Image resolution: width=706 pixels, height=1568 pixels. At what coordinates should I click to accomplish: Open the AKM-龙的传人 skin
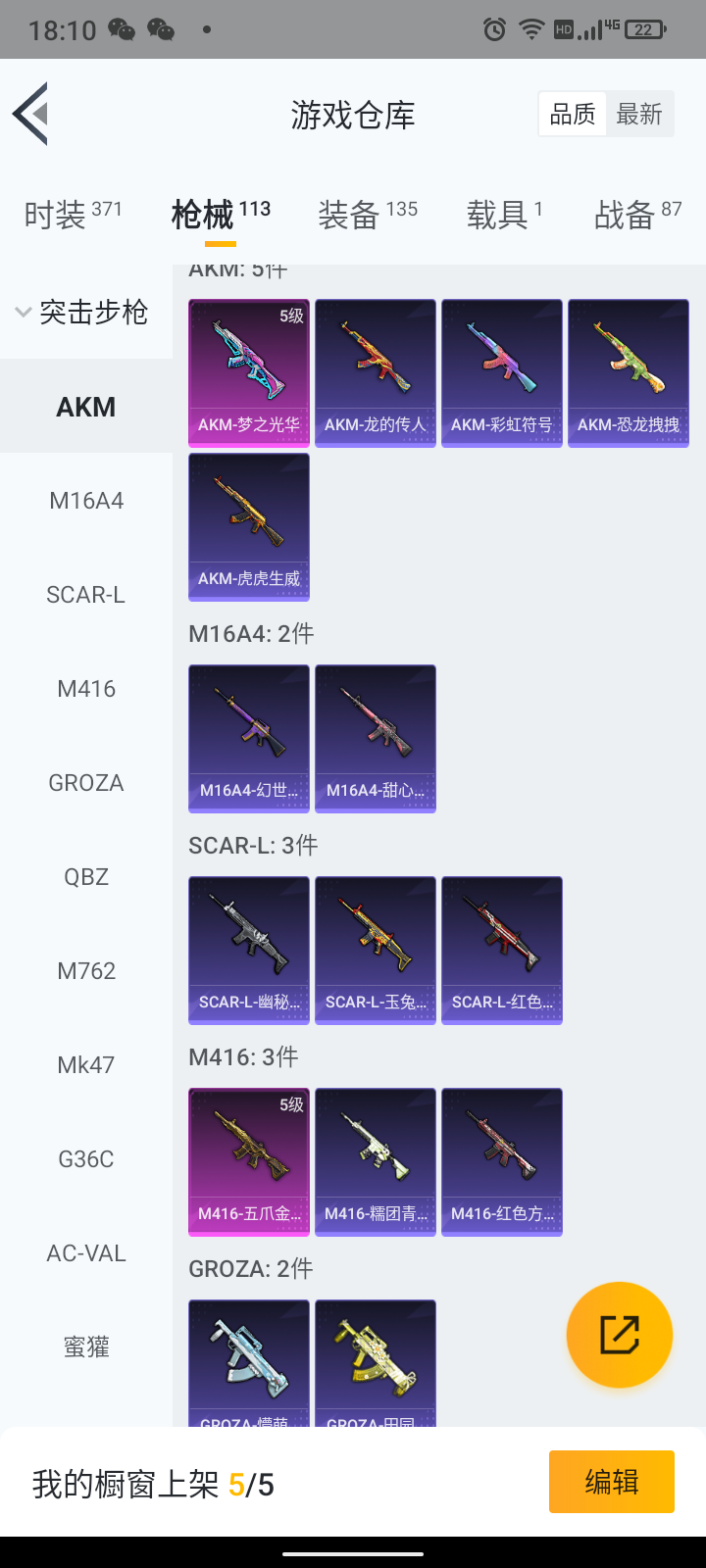(x=376, y=373)
